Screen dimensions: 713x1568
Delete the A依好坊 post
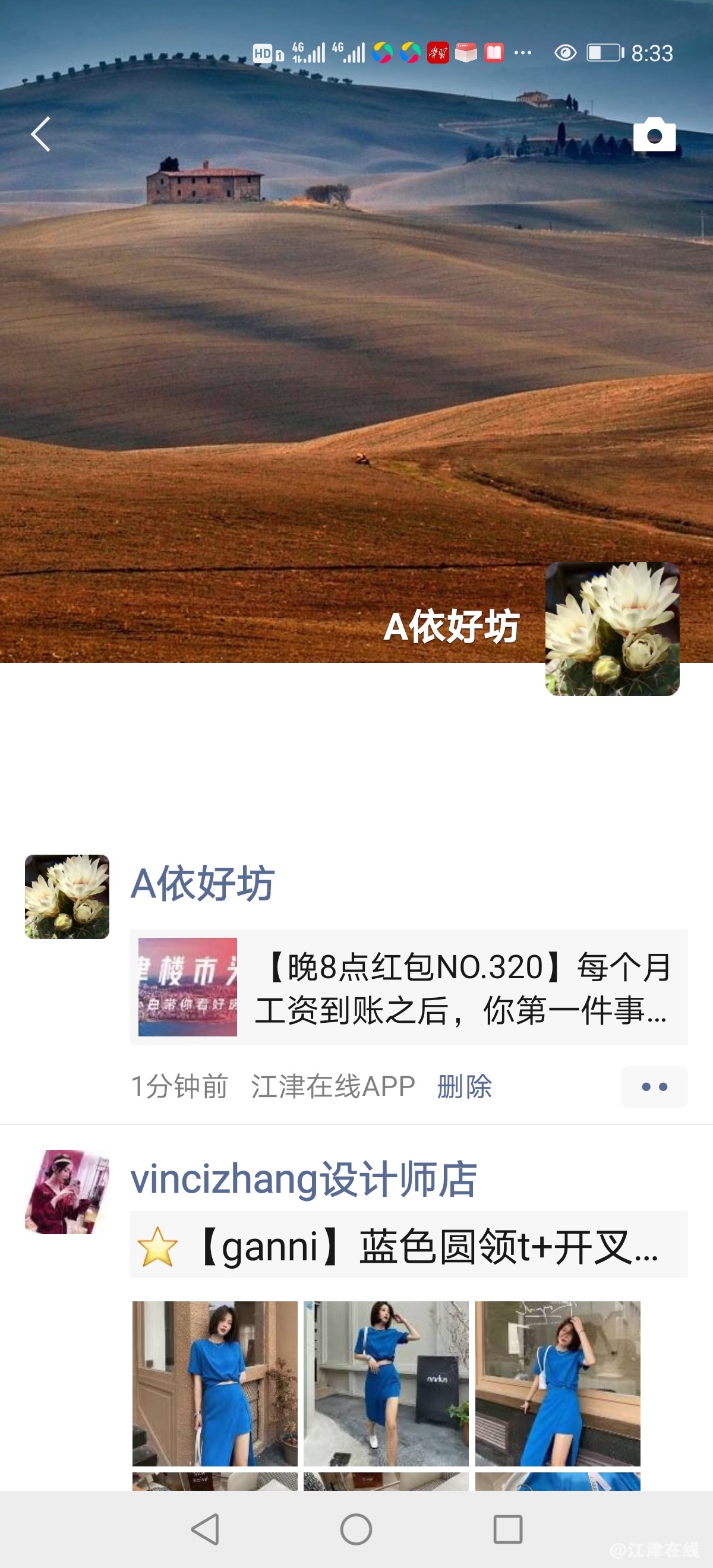pos(464,1086)
